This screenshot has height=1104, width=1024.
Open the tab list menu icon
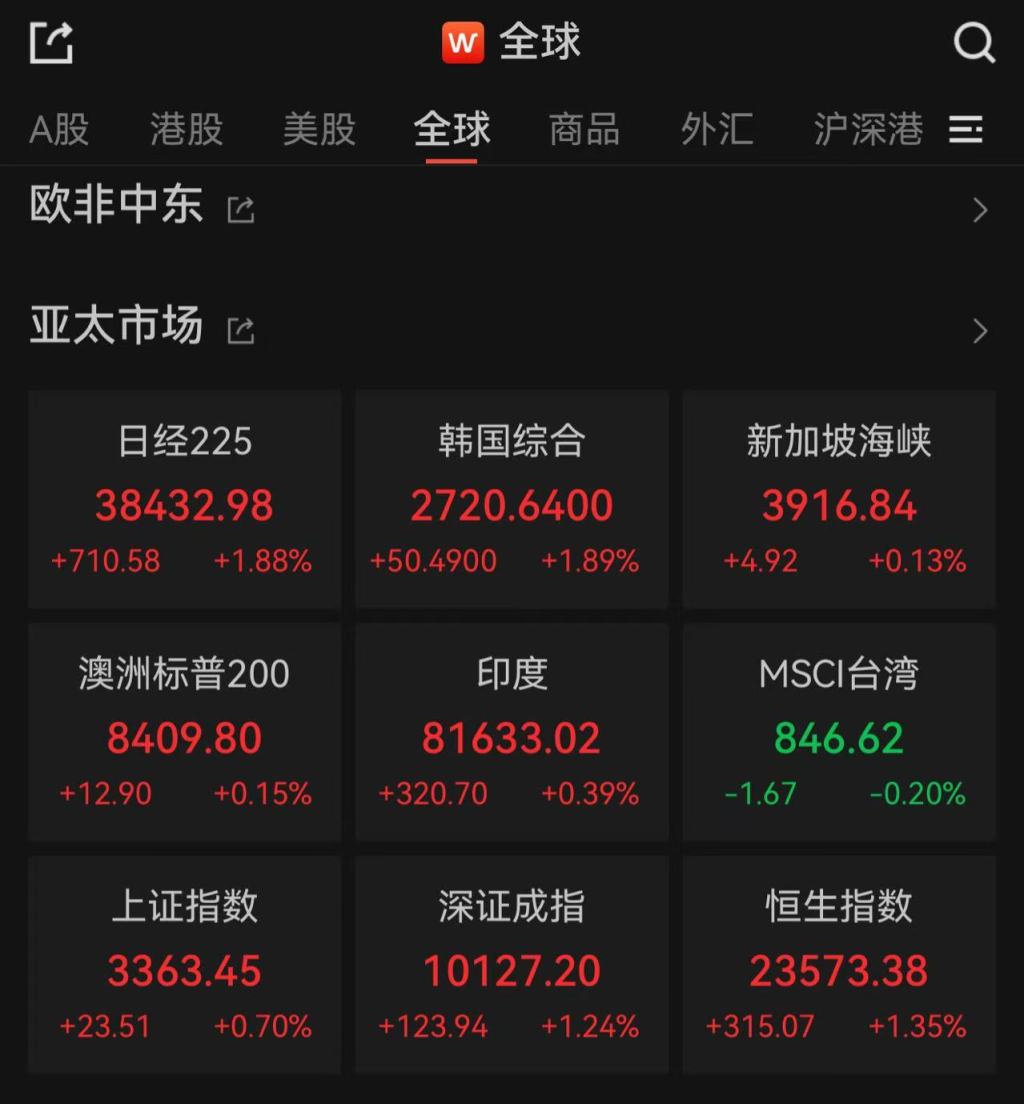[x=966, y=129]
